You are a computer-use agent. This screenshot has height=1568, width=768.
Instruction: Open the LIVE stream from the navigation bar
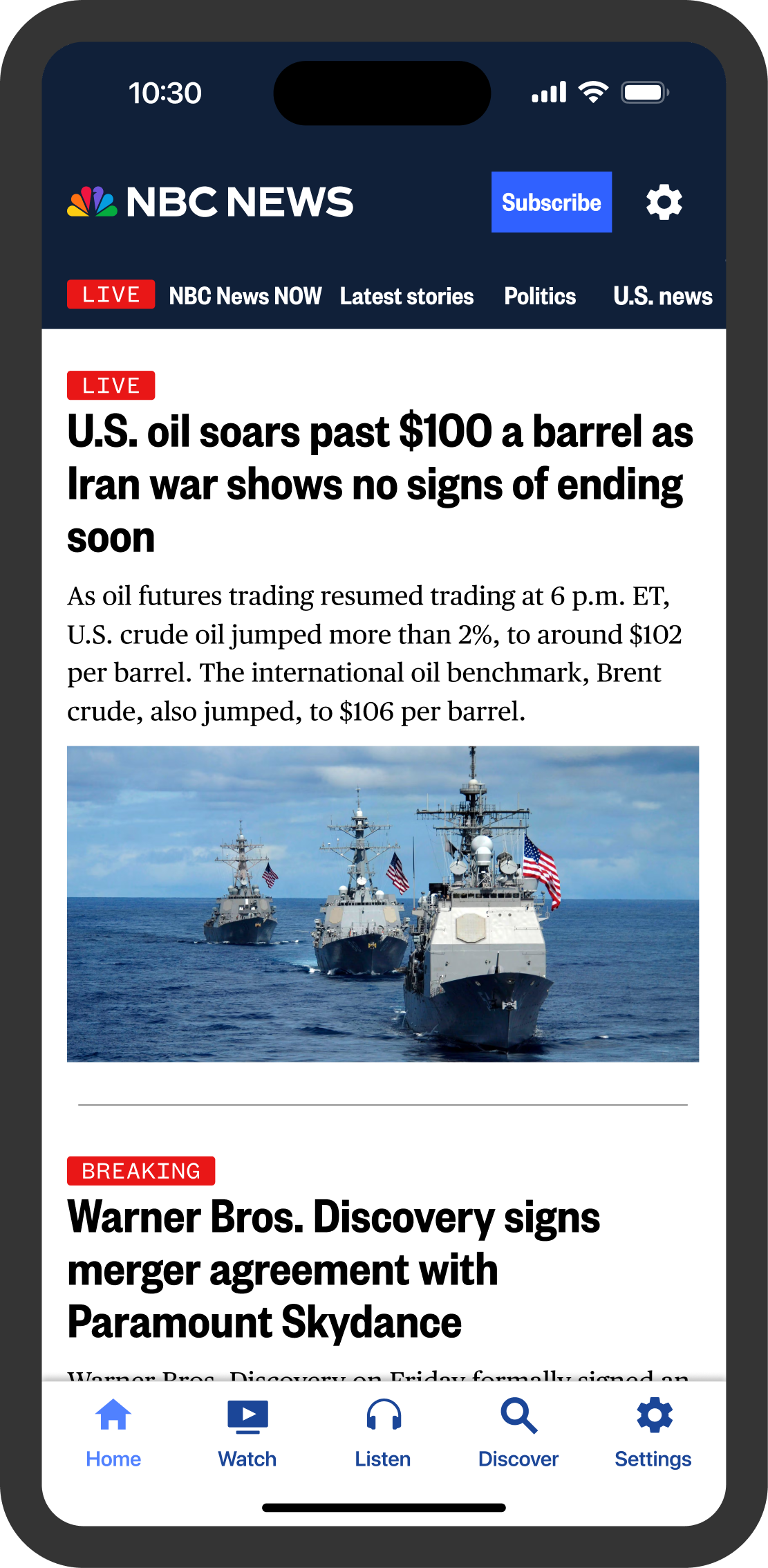[110, 295]
